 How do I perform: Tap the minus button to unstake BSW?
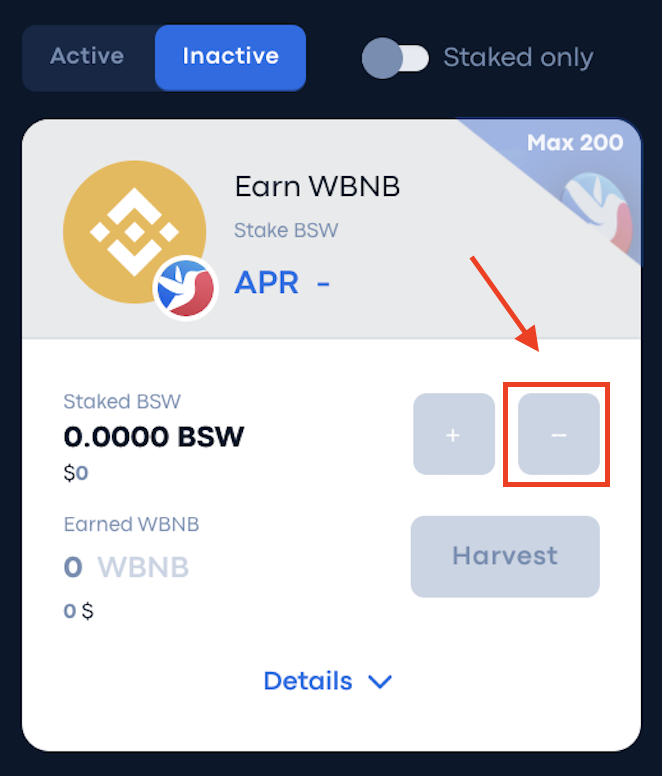click(x=558, y=435)
